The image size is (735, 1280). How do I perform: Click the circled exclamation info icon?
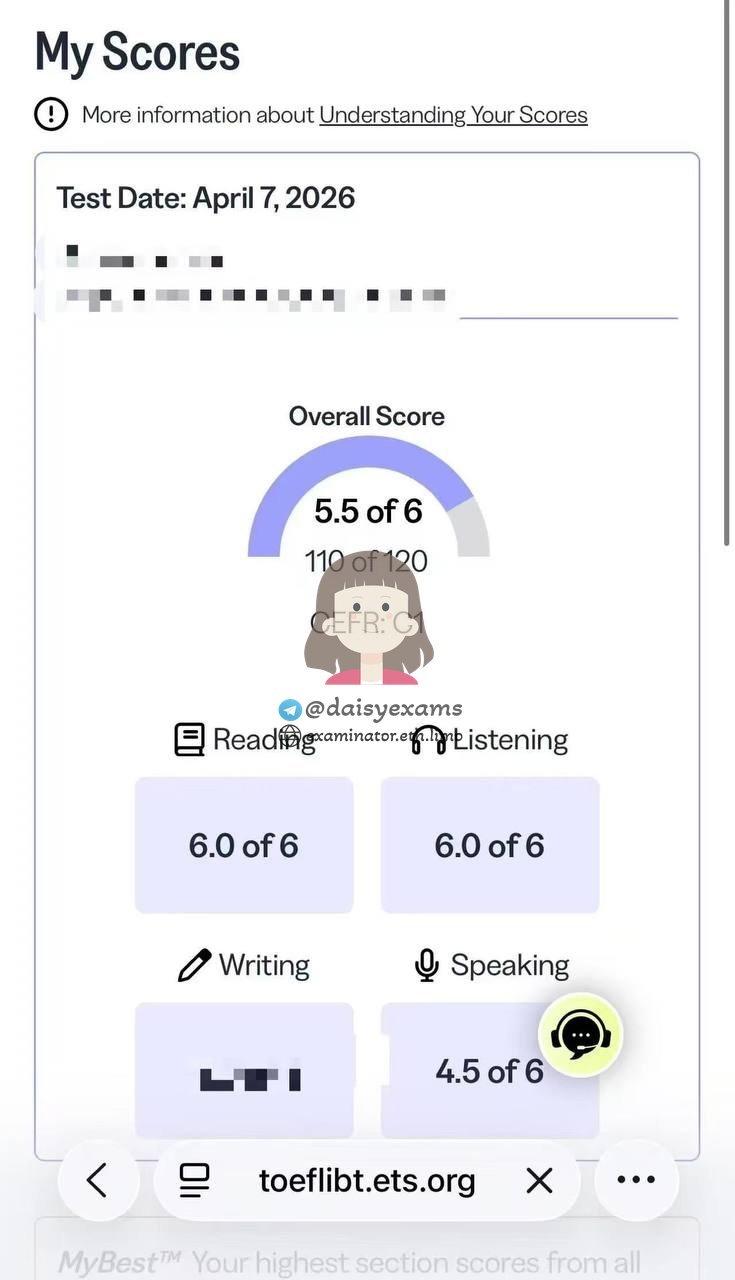tap(51, 114)
